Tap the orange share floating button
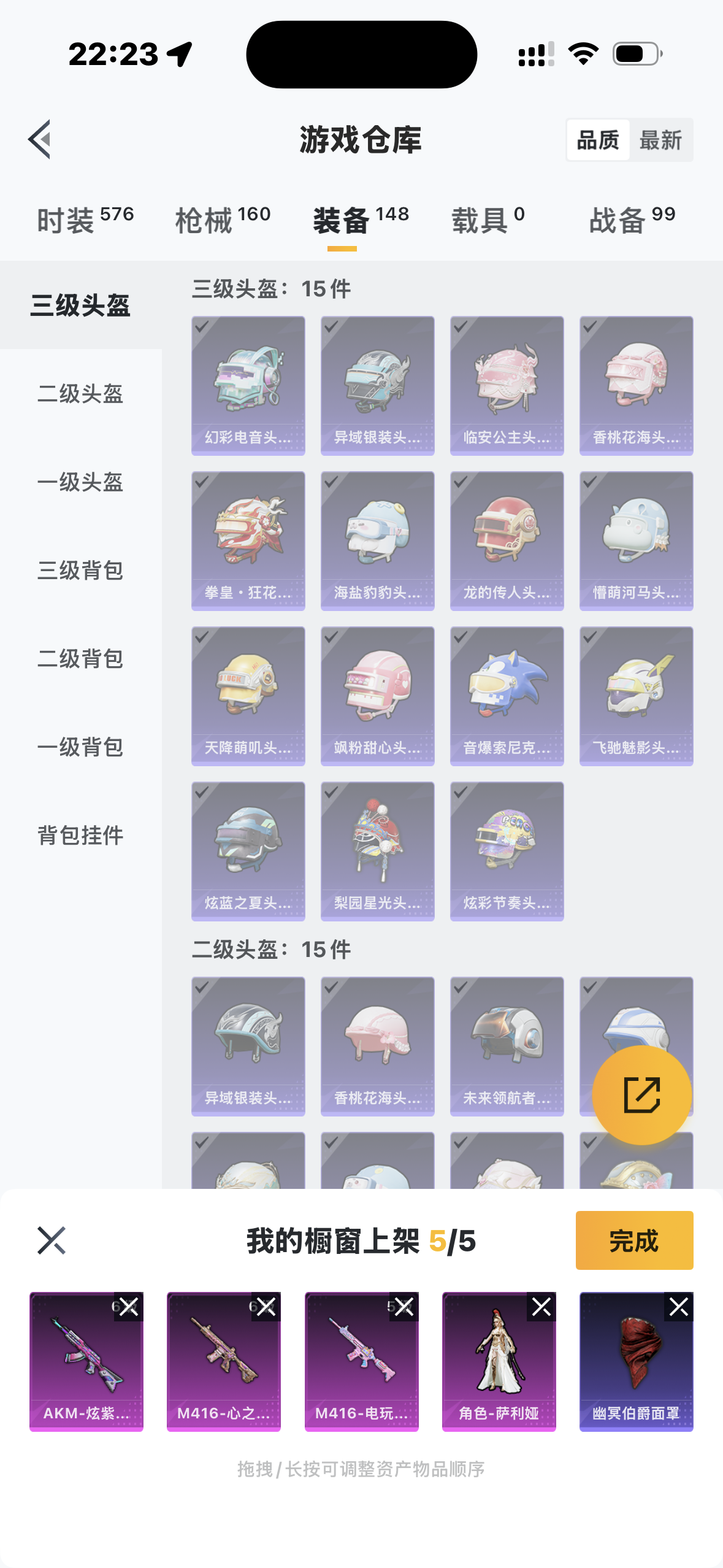723x1568 pixels. tap(641, 1095)
